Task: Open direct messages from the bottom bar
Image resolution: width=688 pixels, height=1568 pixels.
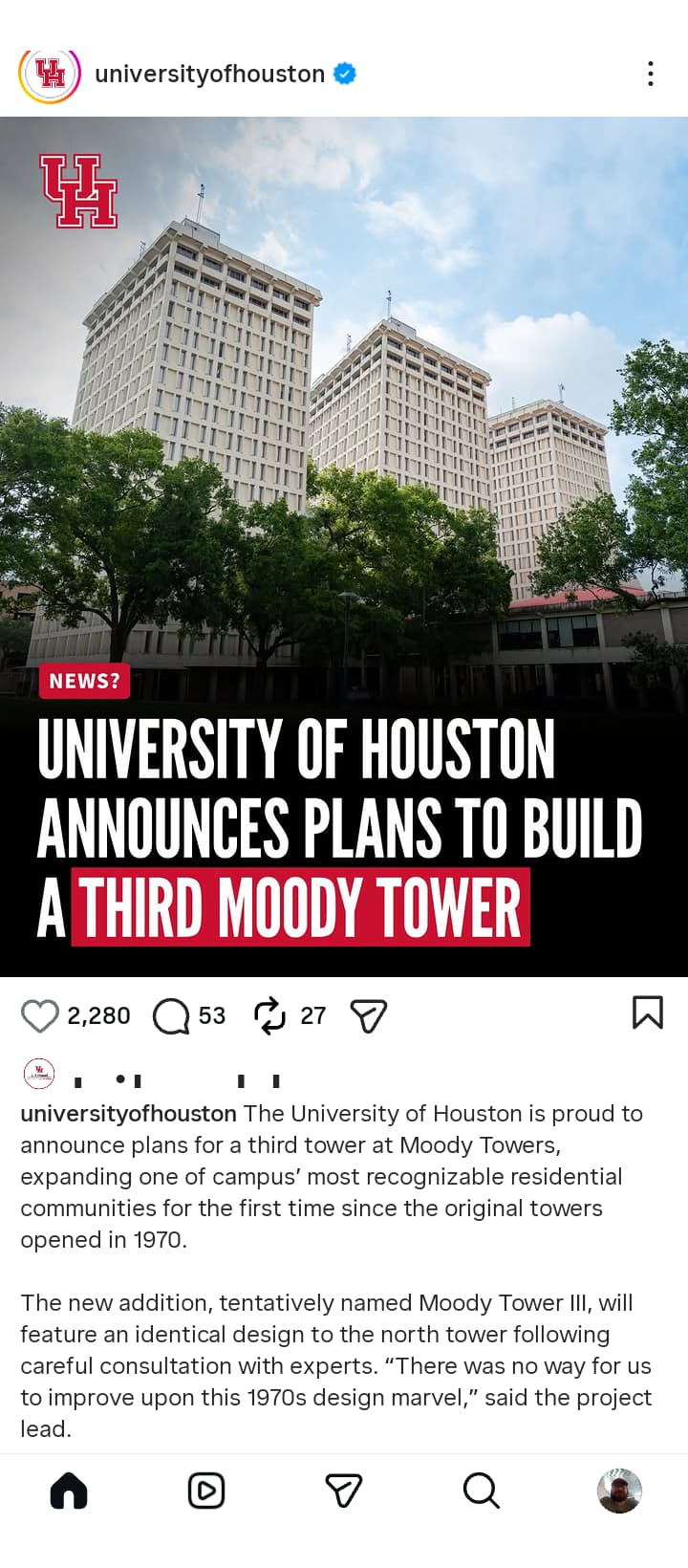Action: (344, 1491)
